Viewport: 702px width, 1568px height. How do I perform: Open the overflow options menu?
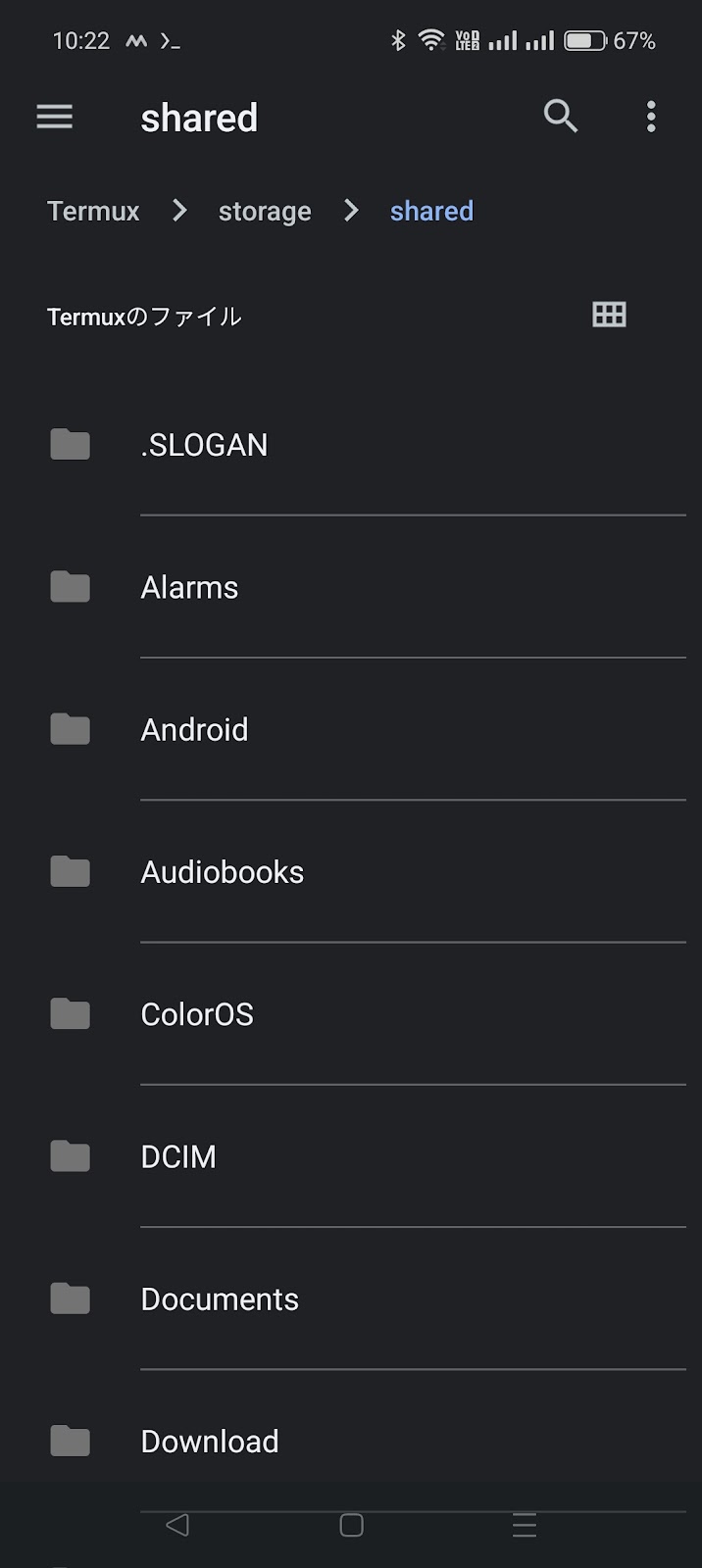click(x=651, y=117)
